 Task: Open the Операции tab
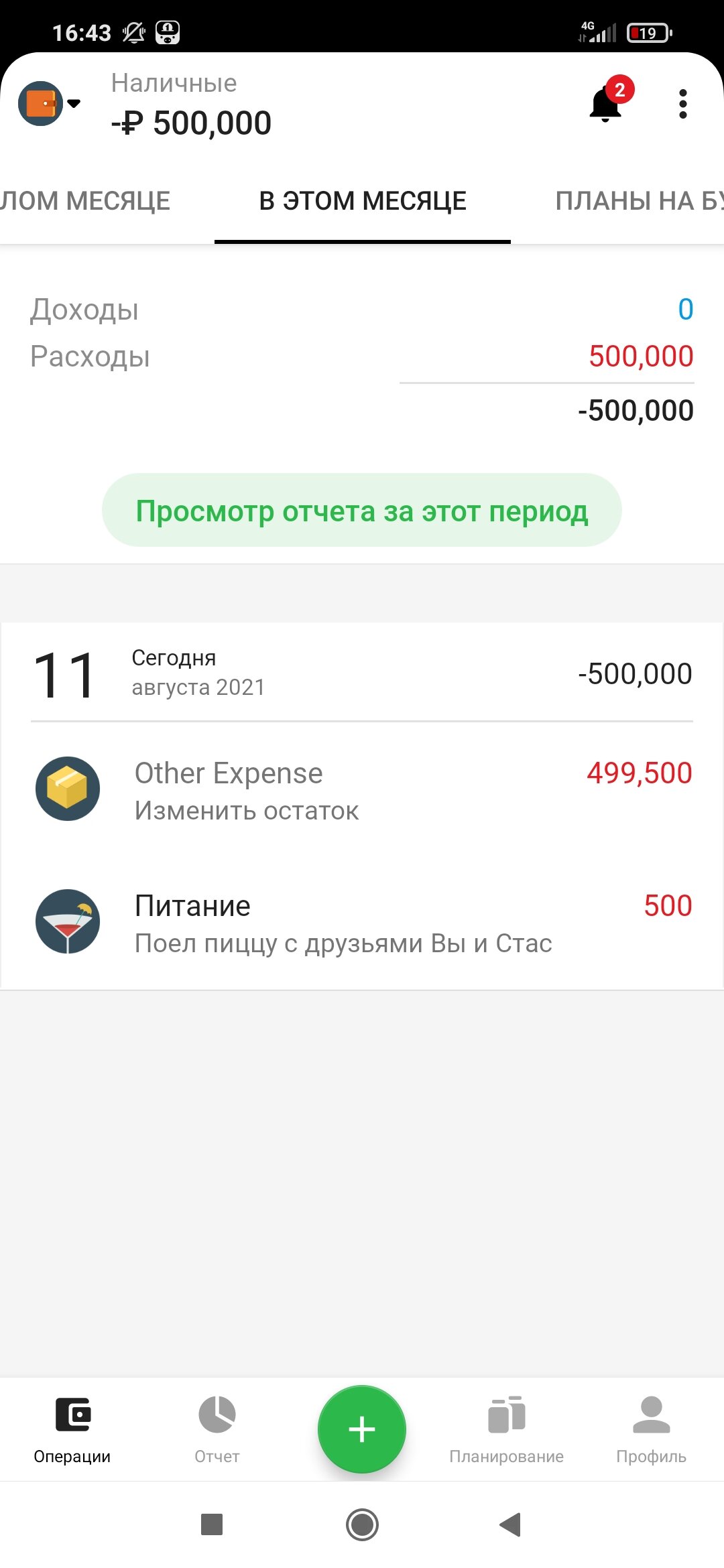(x=72, y=1430)
